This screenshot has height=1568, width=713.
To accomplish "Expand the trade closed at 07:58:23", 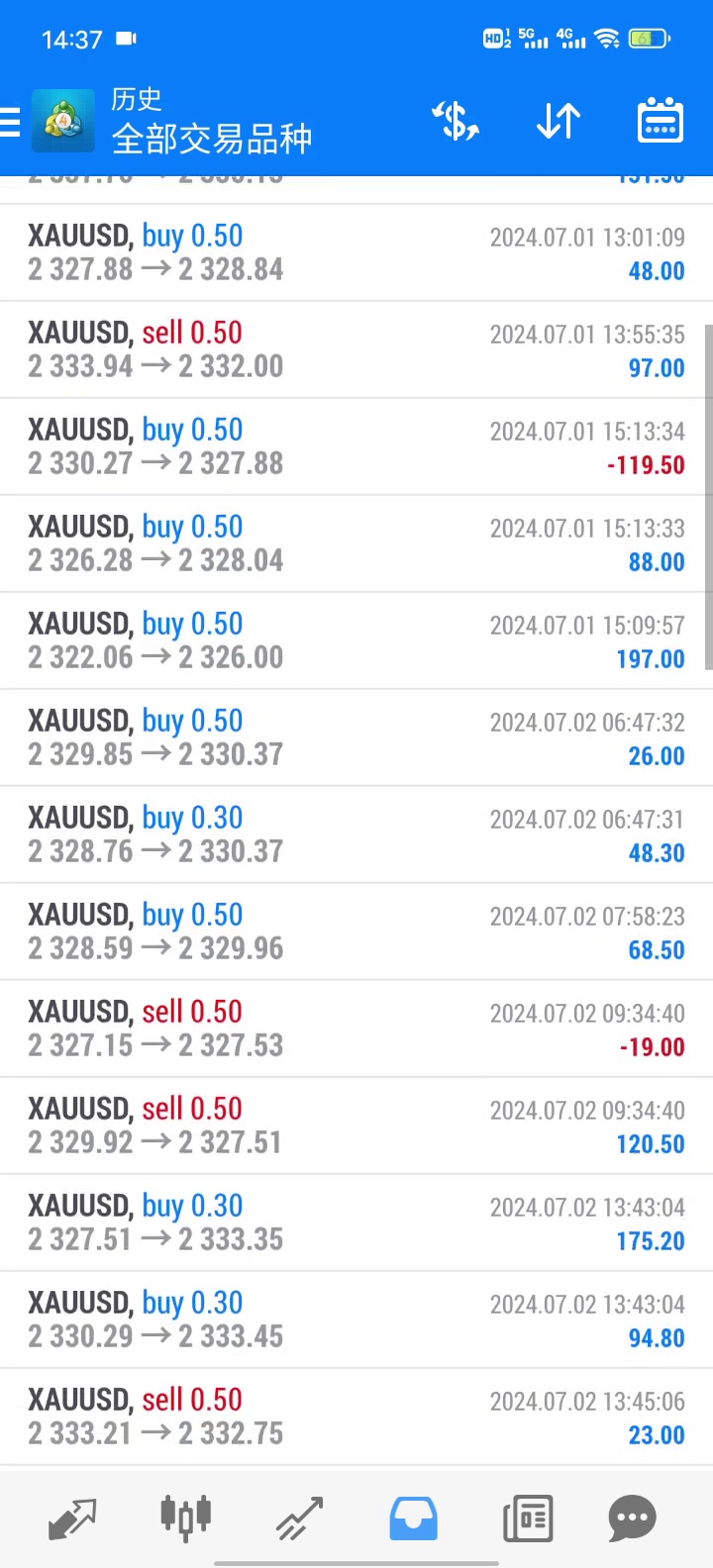I will tap(356, 931).
